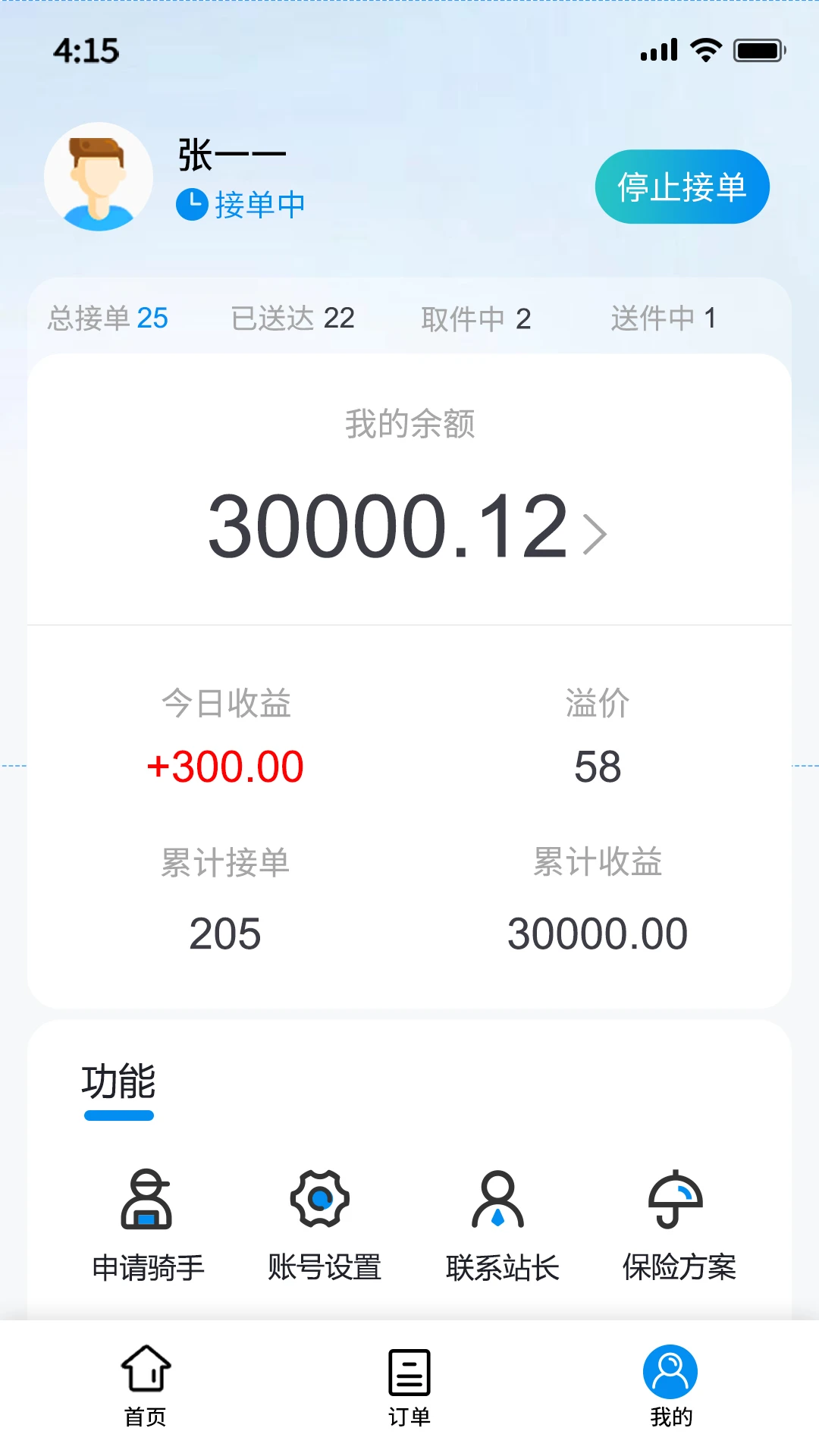The width and height of the screenshot is (819, 1456).
Task: Open the 取件中 2 pickup tab
Action: click(x=475, y=318)
